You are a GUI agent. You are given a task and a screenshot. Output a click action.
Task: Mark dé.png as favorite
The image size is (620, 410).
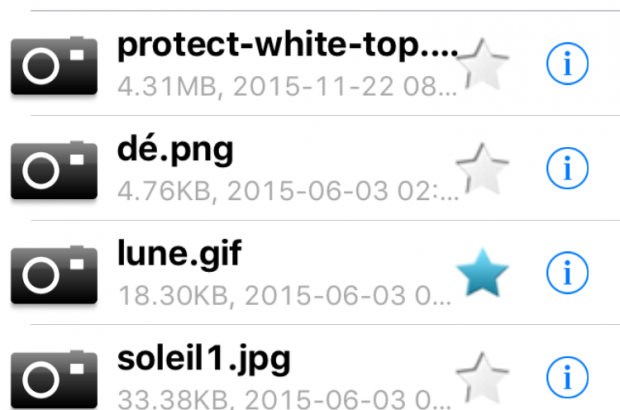(484, 168)
